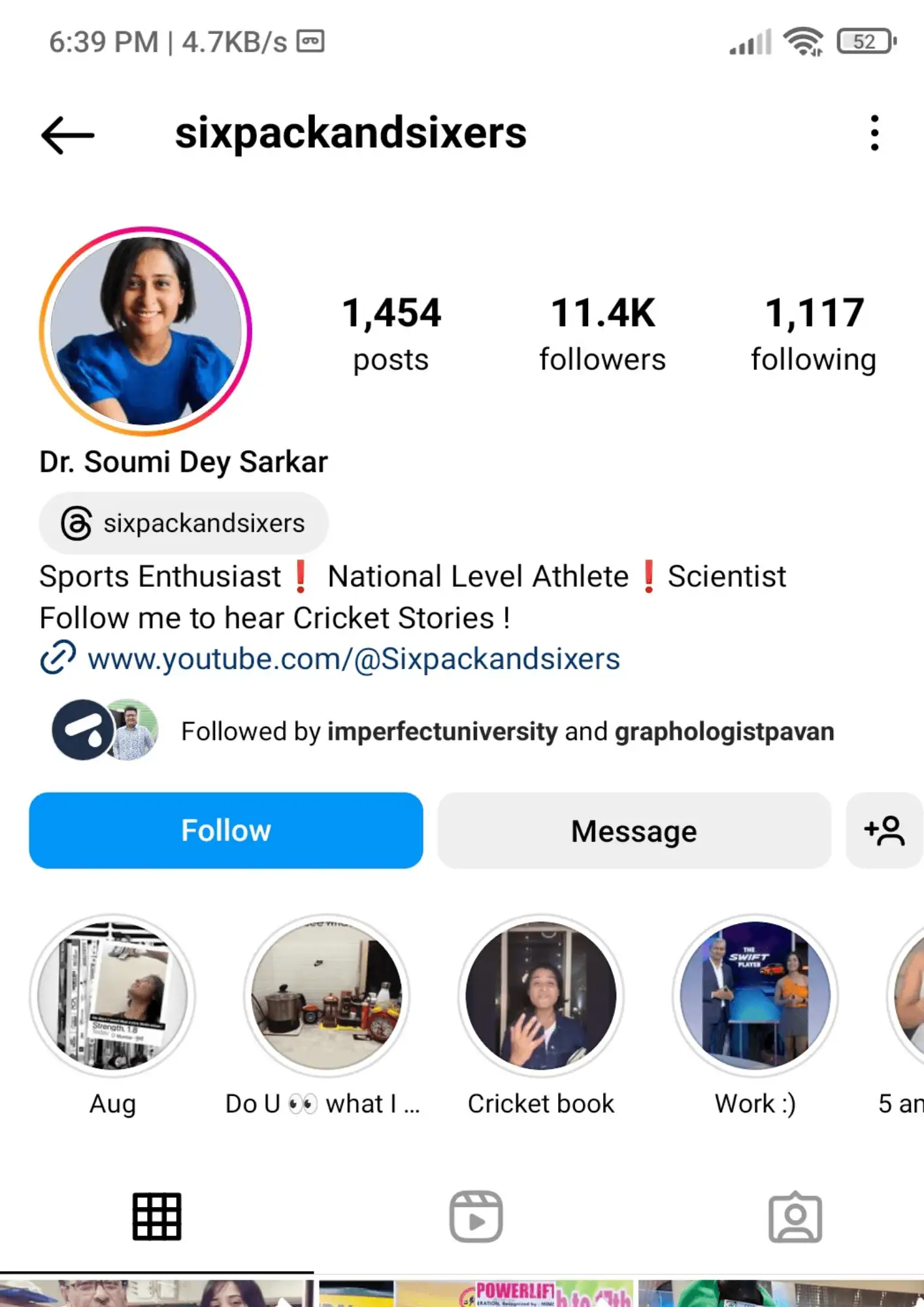Open the three-dot overflow menu
This screenshot has width=924, height=1307.
coord(874,133)
